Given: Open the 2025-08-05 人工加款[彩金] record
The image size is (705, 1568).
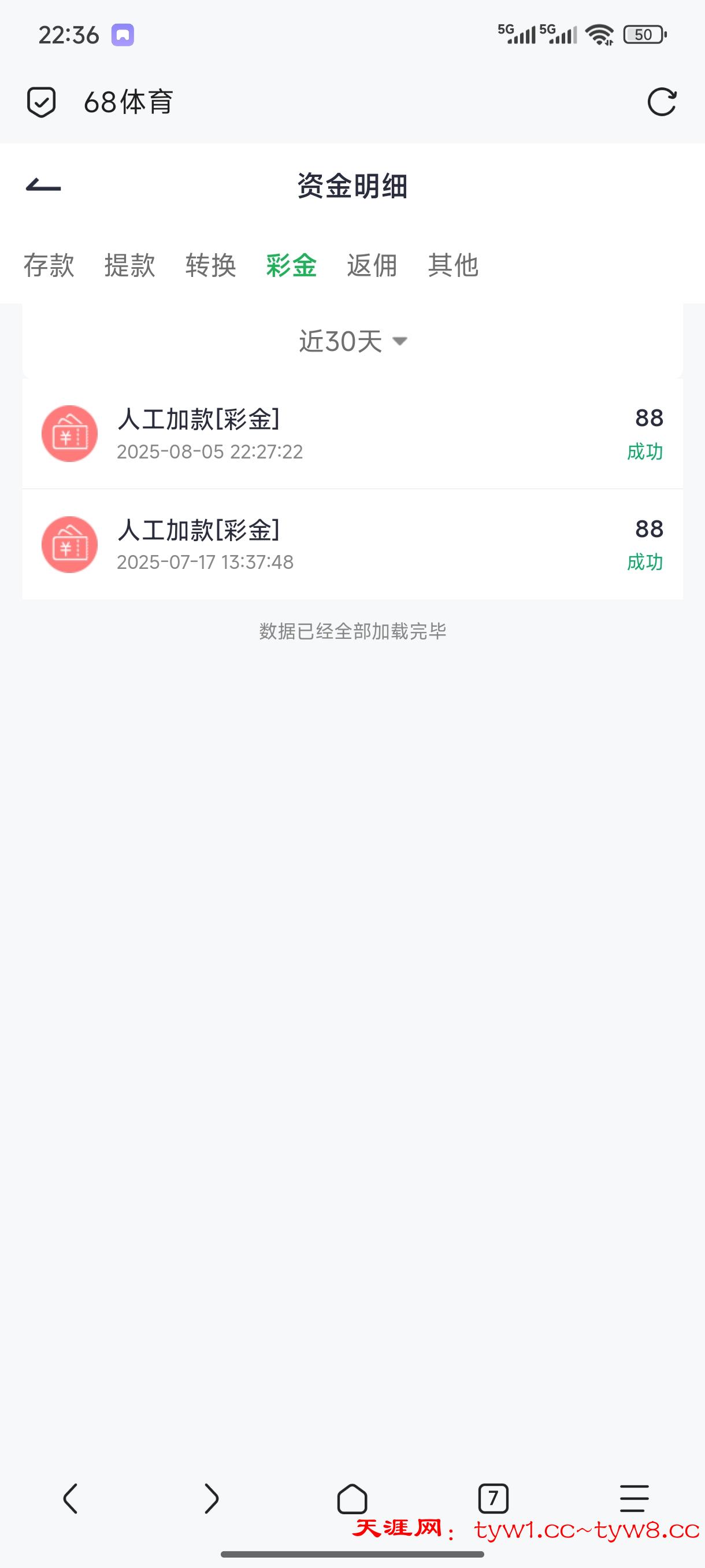Looking at the screenshot, I should 352,434.
